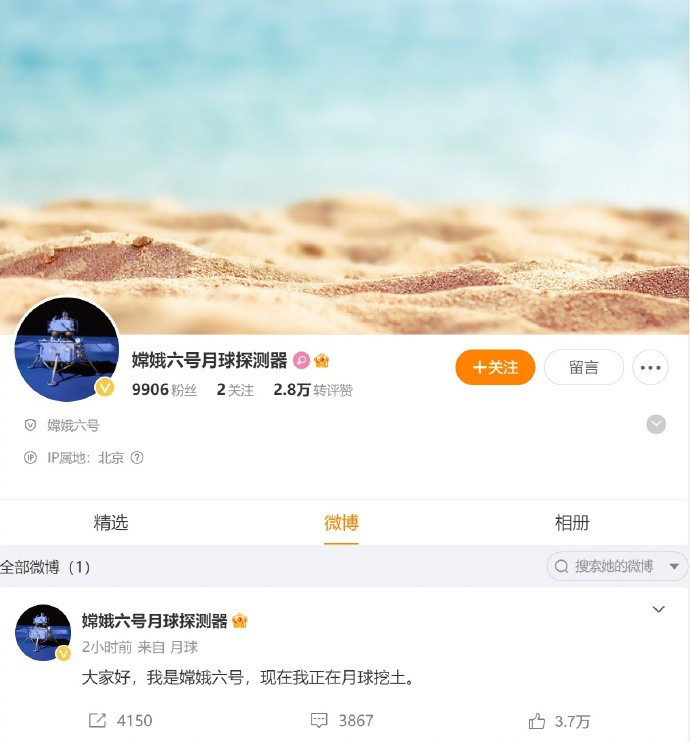Switch to the 微博 tab
The width and height of the screenshot is (690, 742).
[x=341, y=522]
